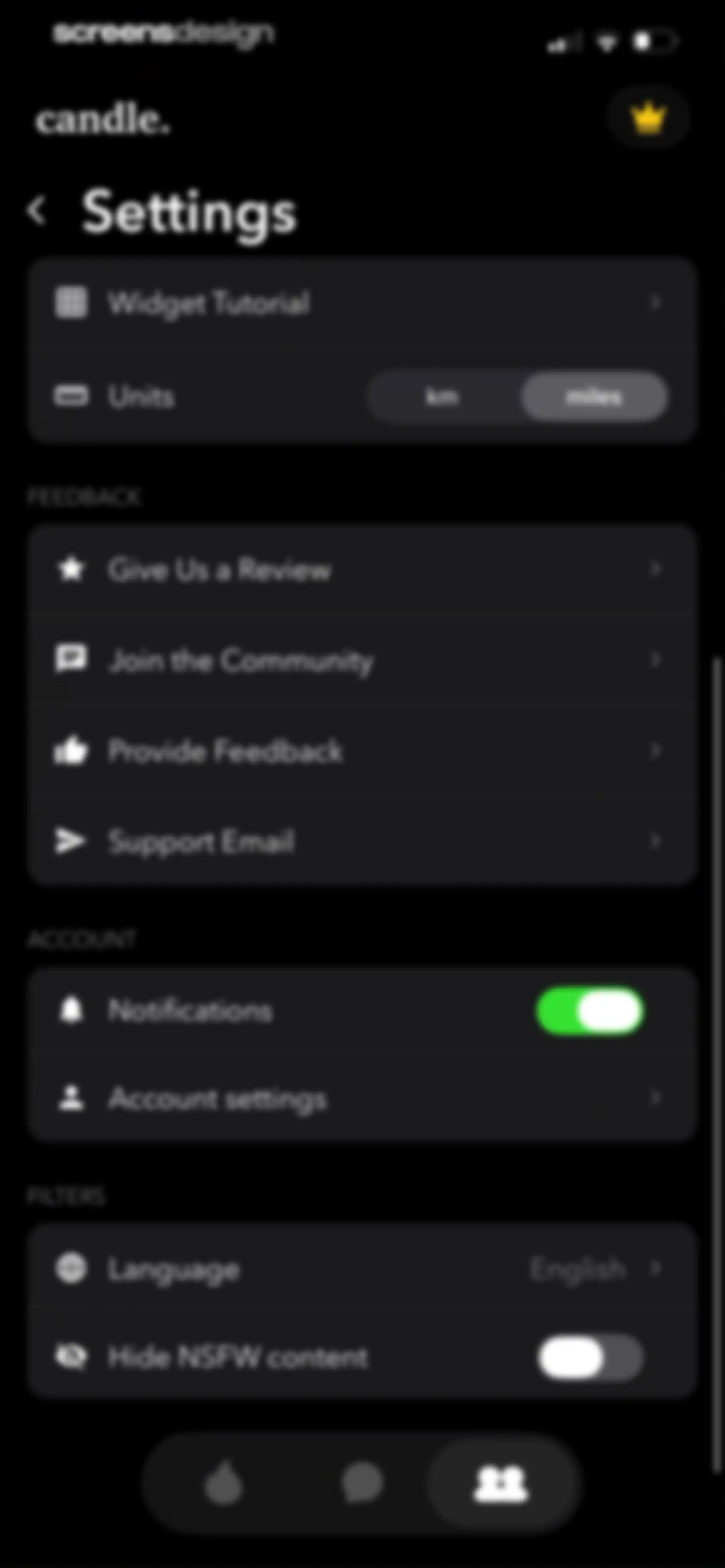This screenshot has width=725, height=1568.
Task: Open the Widget Tutorial row
Action: click(x=361, y=303)
